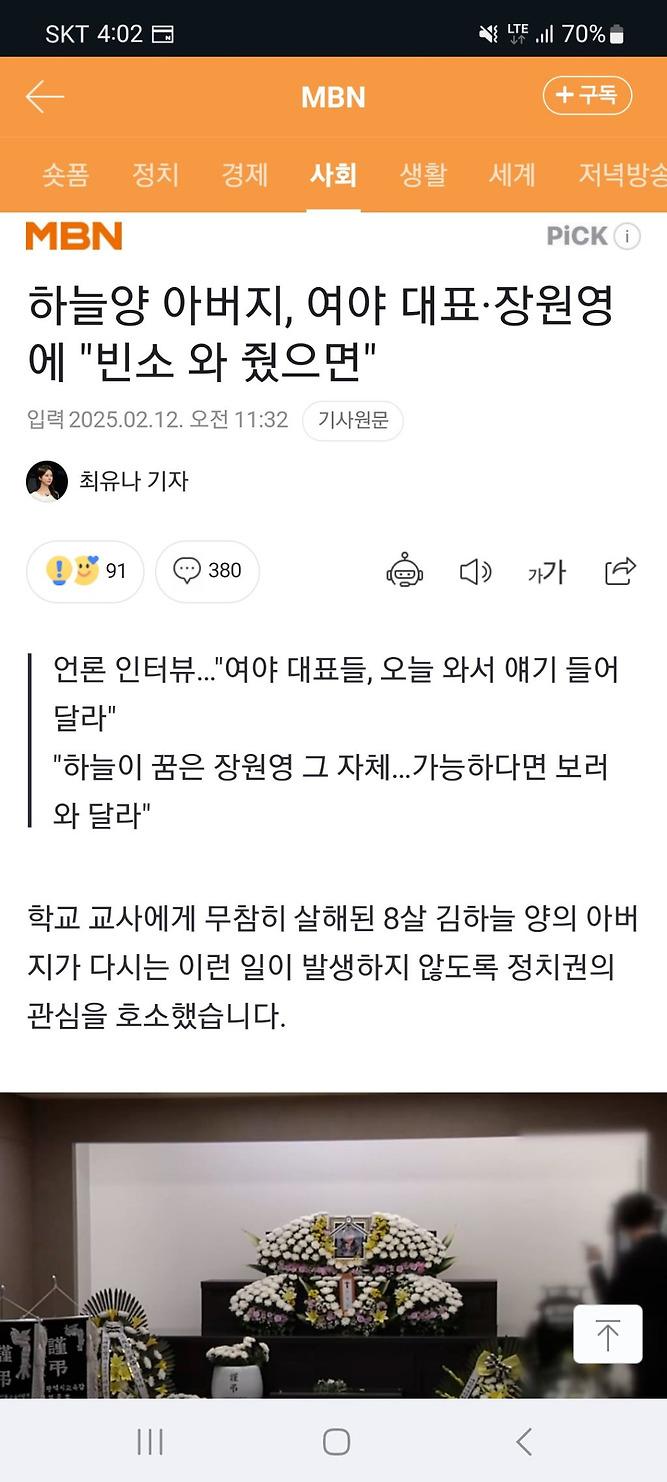
Task: Open reporter 최유나 기자's profile
Action: 108,481
